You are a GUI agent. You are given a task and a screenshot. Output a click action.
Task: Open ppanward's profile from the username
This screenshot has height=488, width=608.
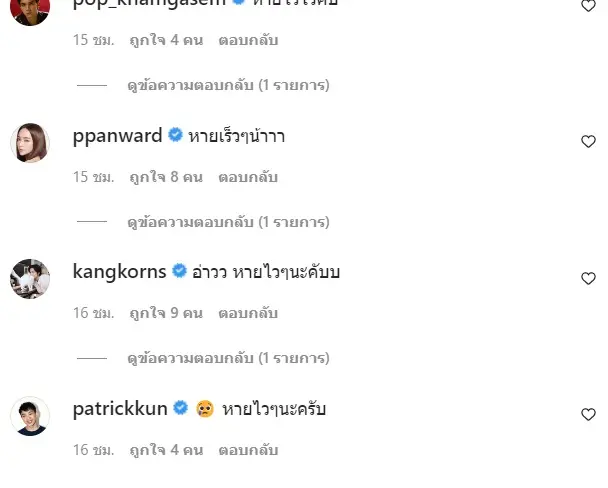118,136
